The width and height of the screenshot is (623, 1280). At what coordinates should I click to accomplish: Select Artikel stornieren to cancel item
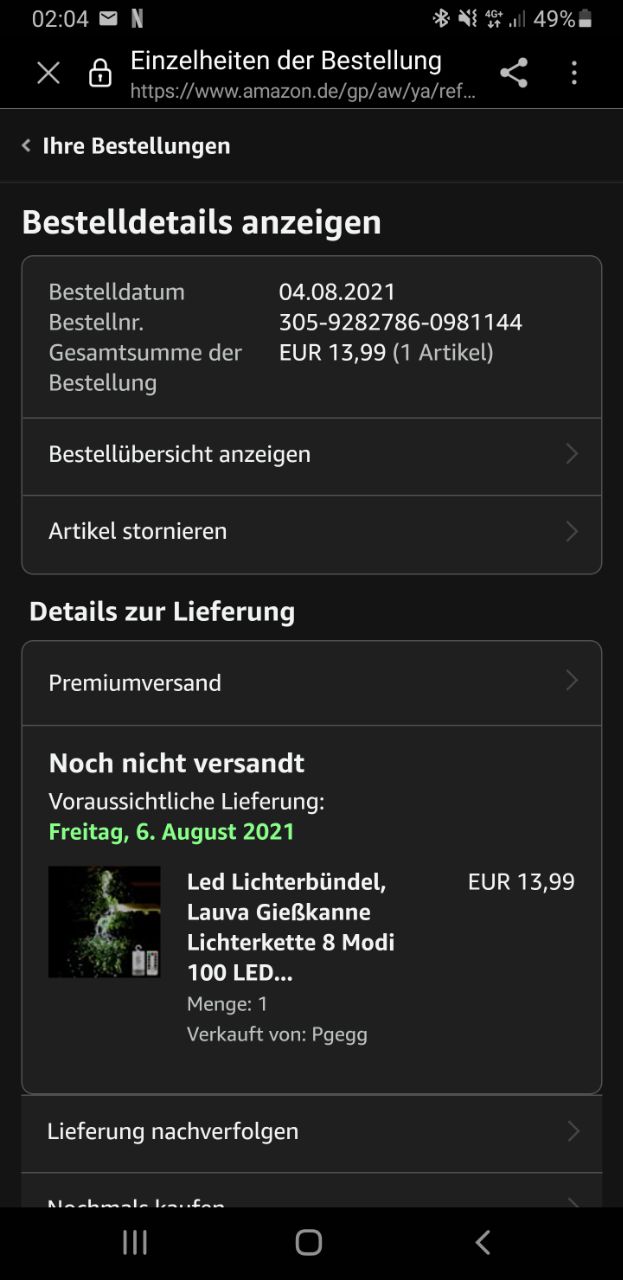click(x=311, y=531)
